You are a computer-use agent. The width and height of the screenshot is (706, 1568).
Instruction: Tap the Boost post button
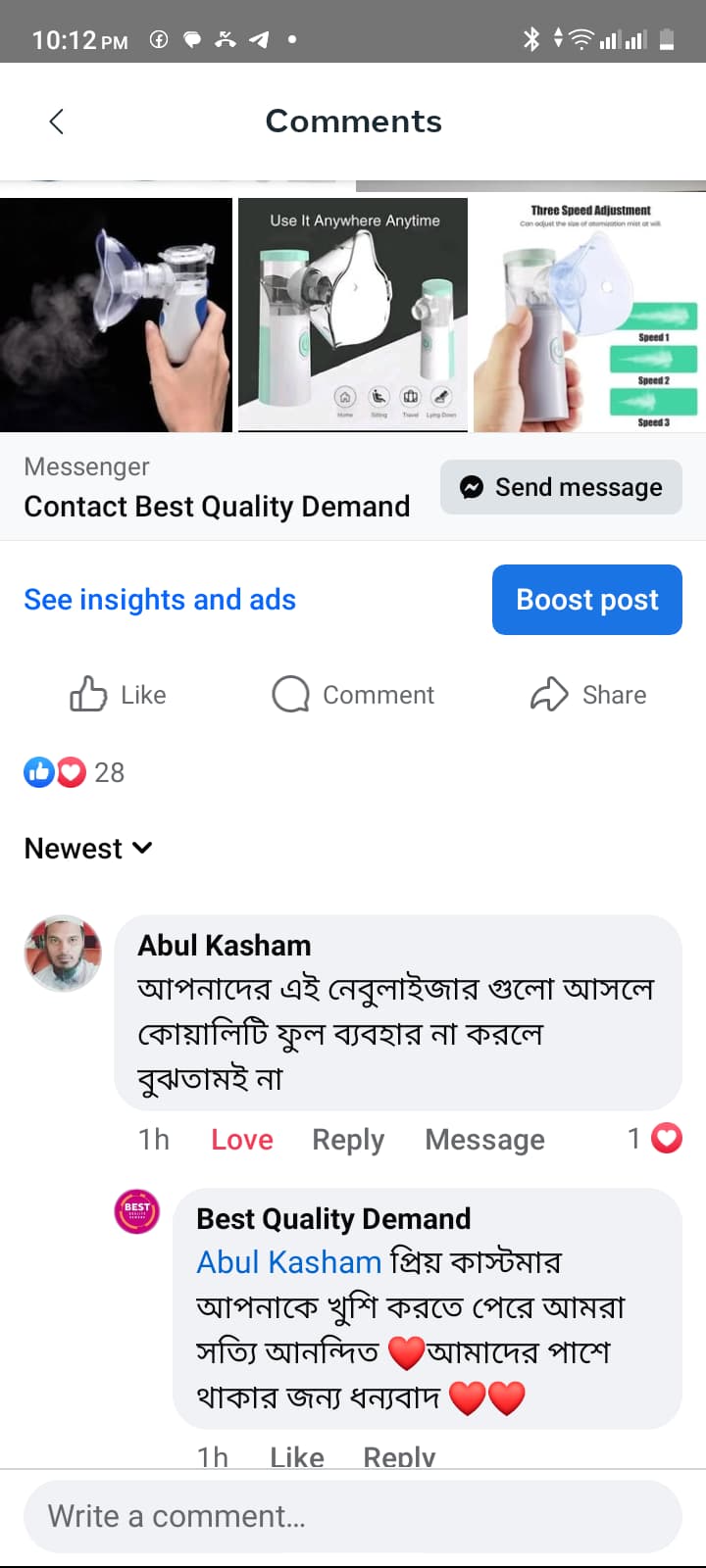pyautogui.click(x=587, y=600)
